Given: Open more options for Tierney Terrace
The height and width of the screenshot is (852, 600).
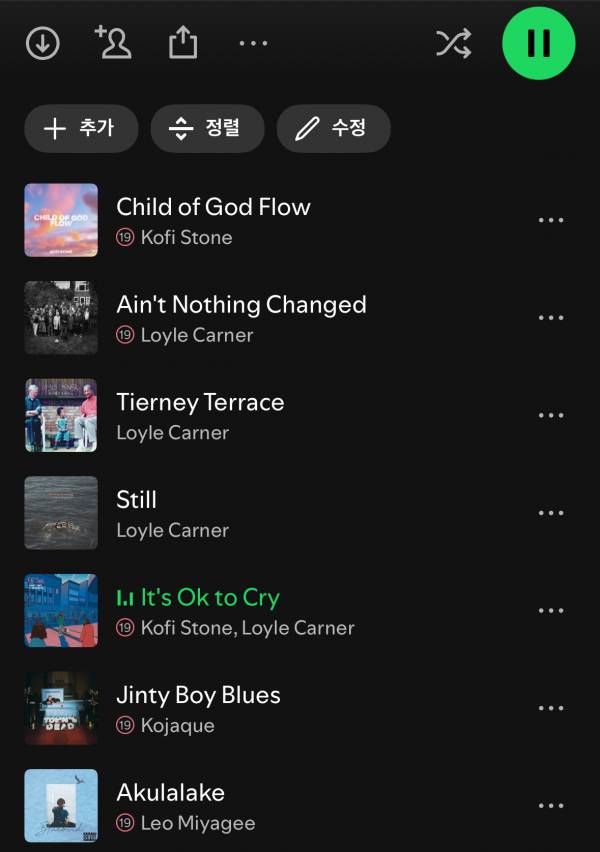Looking at the screenshot, I should click(x=551, y=415).
